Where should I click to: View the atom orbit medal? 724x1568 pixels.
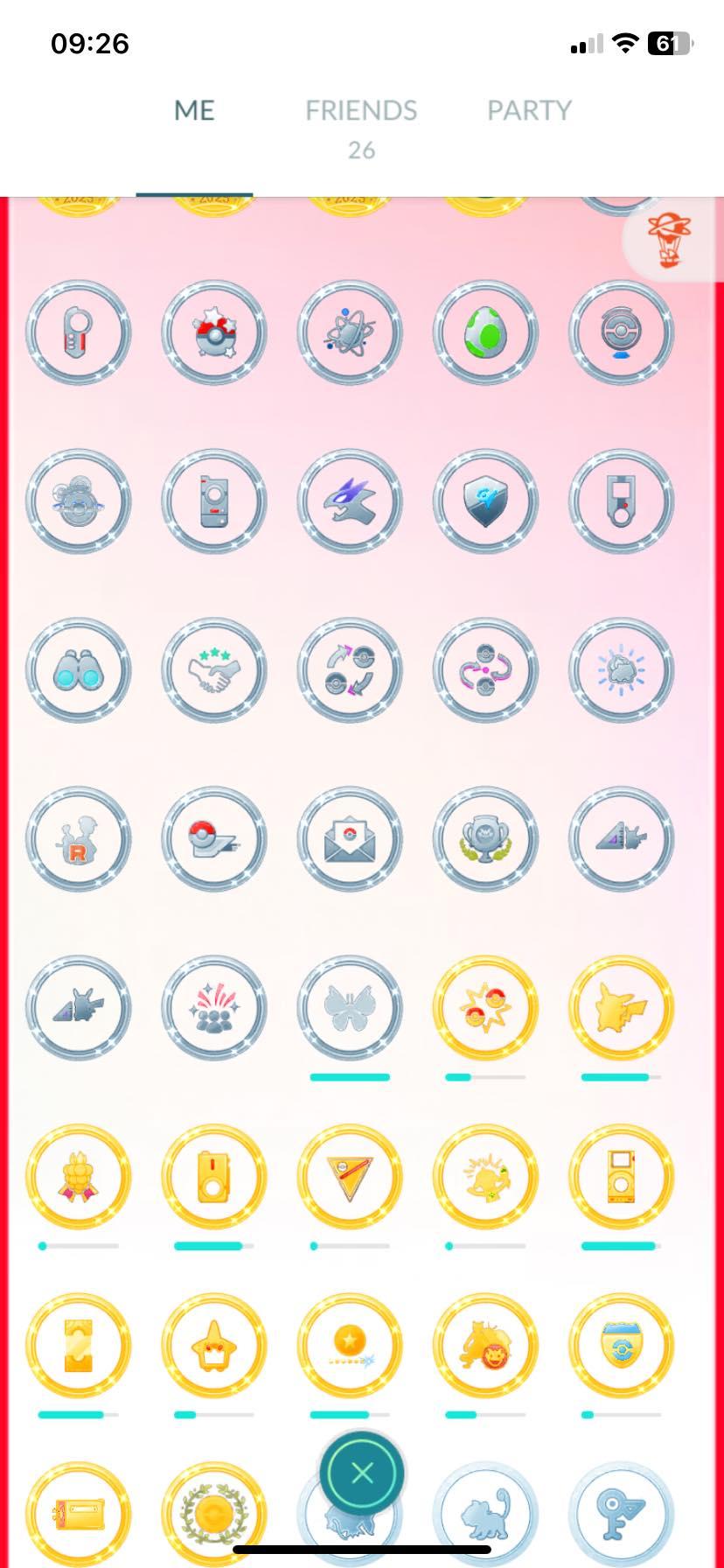350,333
